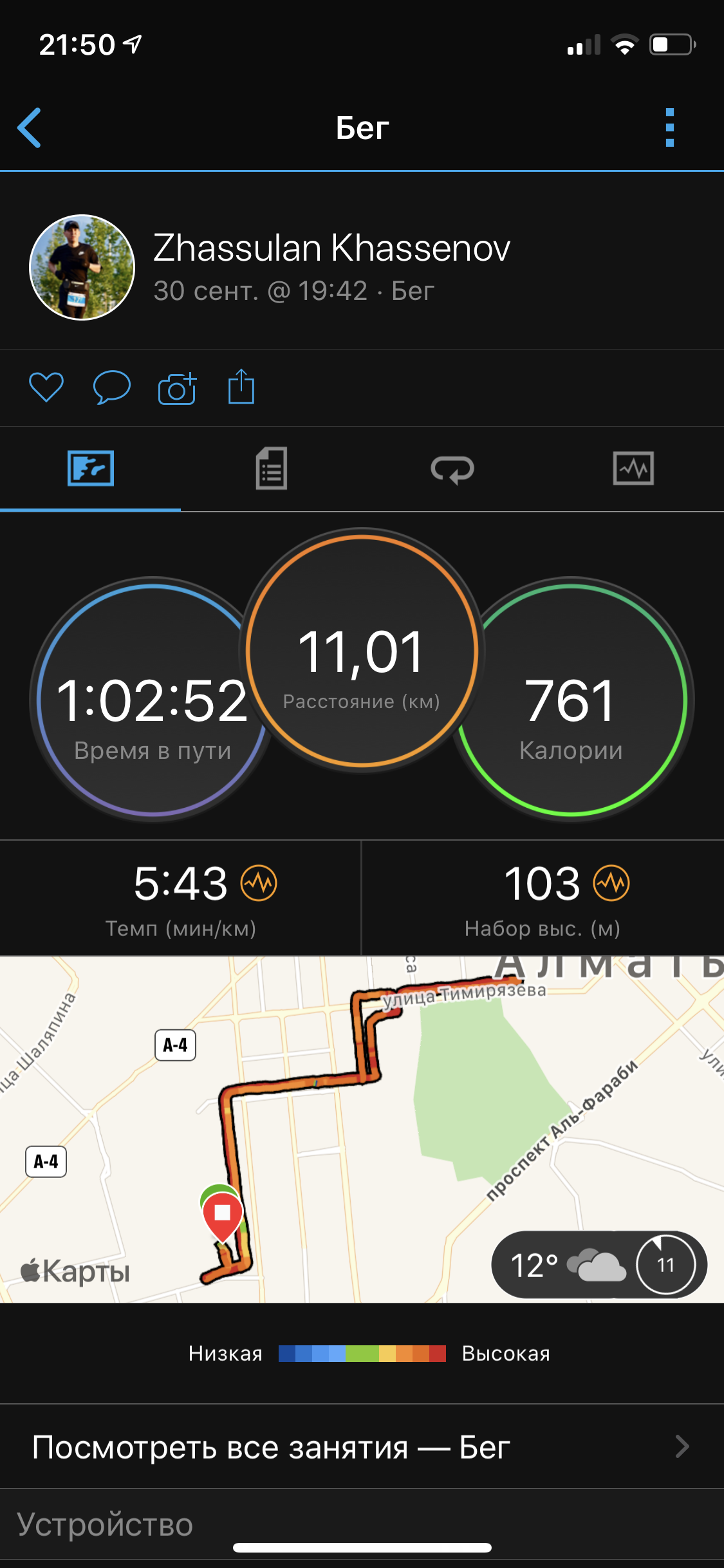The height and width of the screenshot is (1568, 724).
Task: Open comments for this run
Action: click(x=111, y=387)
